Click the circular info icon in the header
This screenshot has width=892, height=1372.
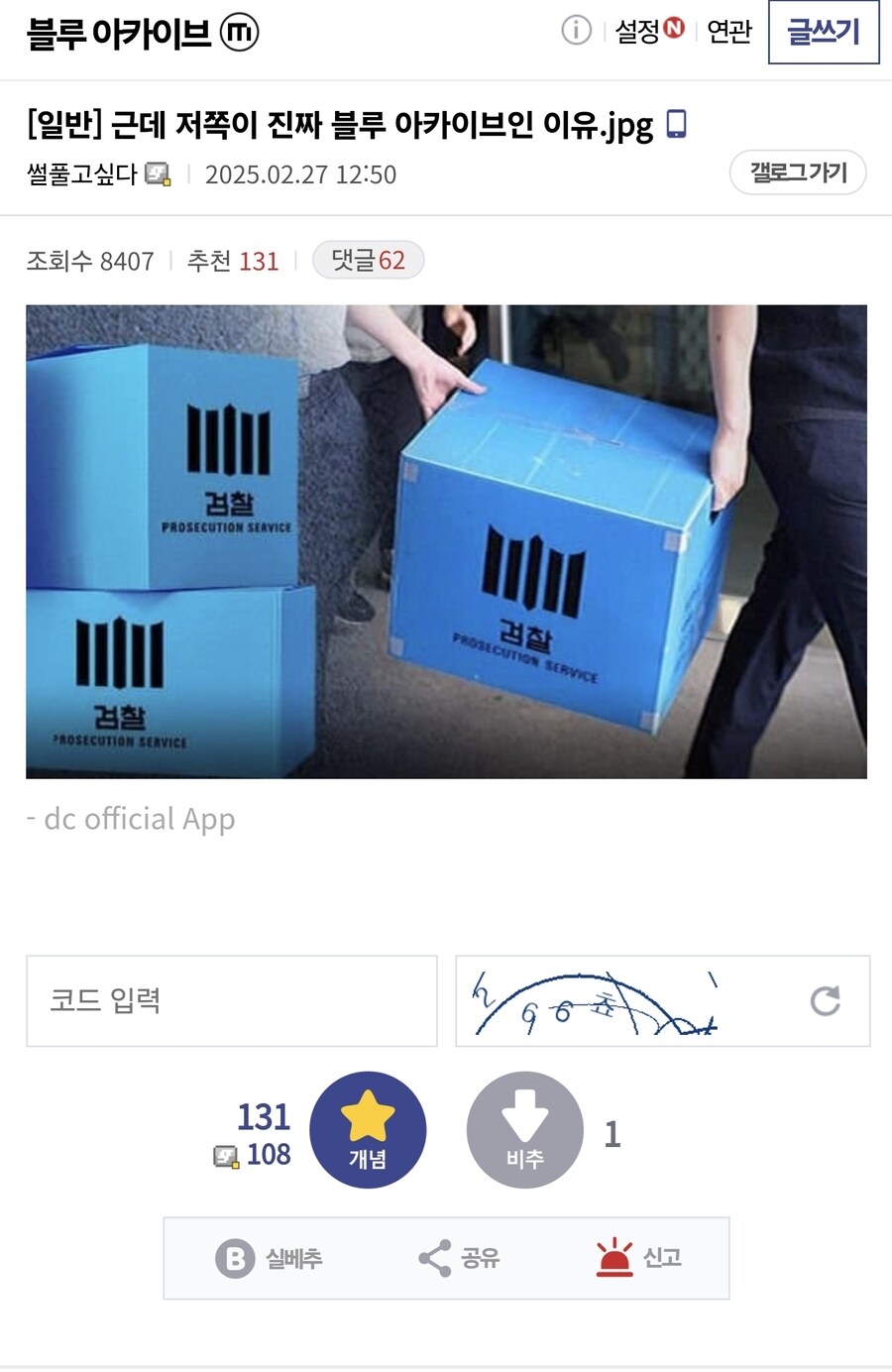(576, 31)
